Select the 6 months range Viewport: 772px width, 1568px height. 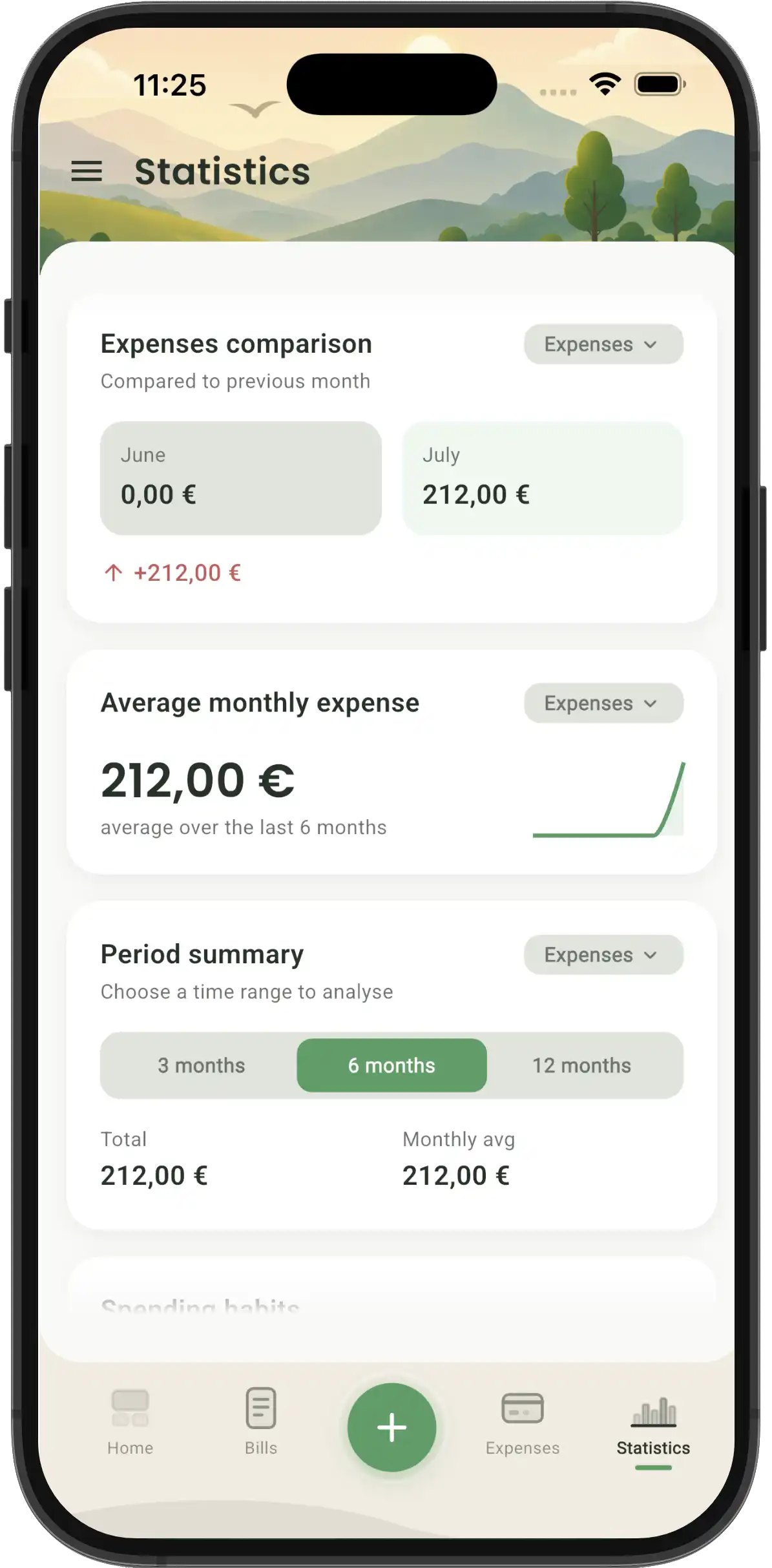(x=391, y=1065)
